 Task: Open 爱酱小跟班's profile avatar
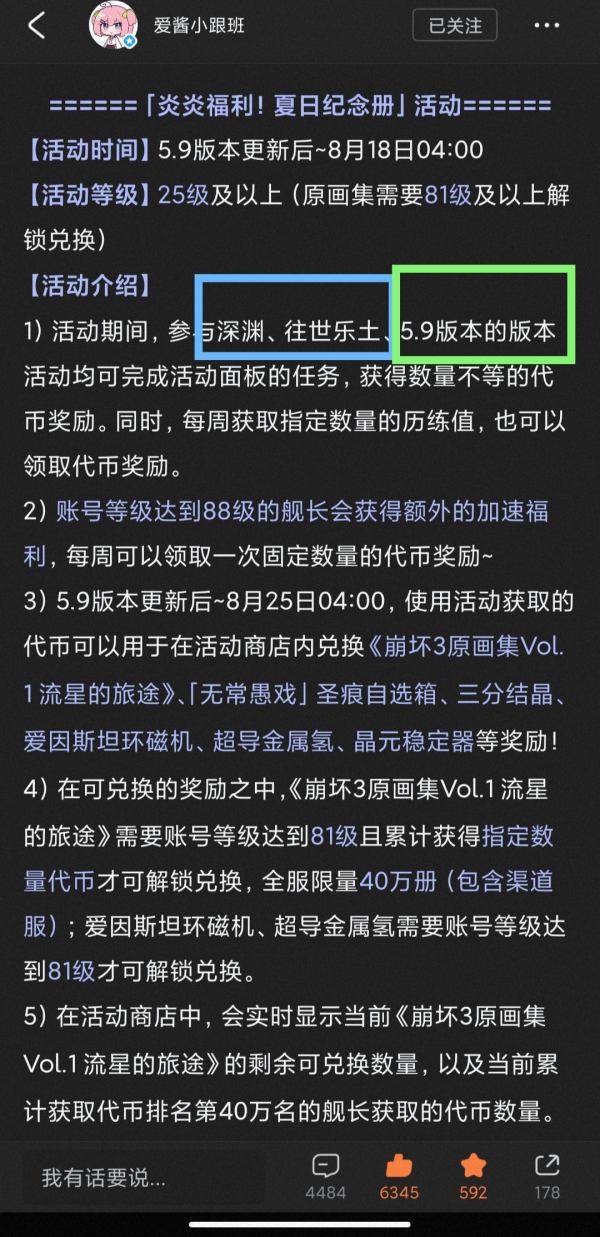coord(113,26)
